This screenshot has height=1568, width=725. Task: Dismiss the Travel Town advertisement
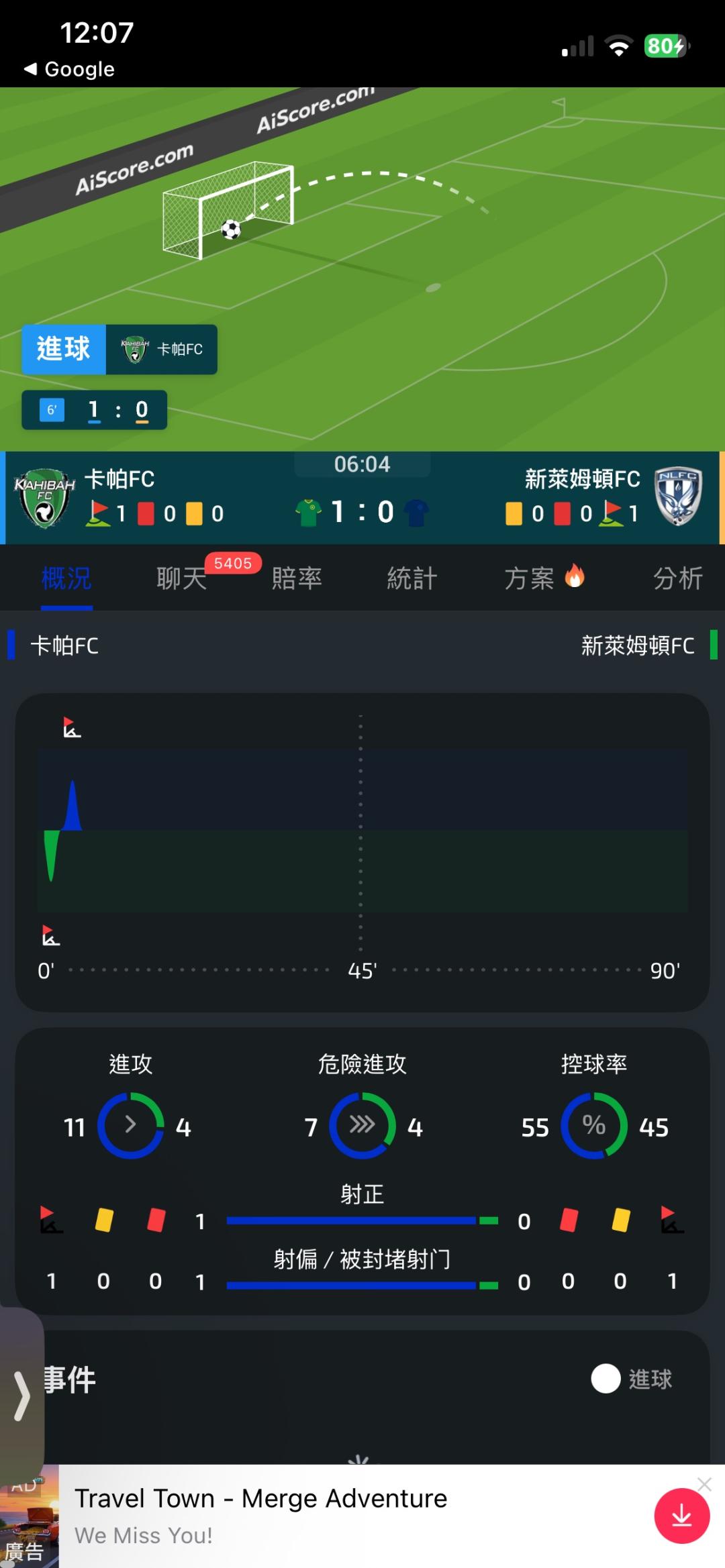pyautogui.click(x=704, y=1484)
